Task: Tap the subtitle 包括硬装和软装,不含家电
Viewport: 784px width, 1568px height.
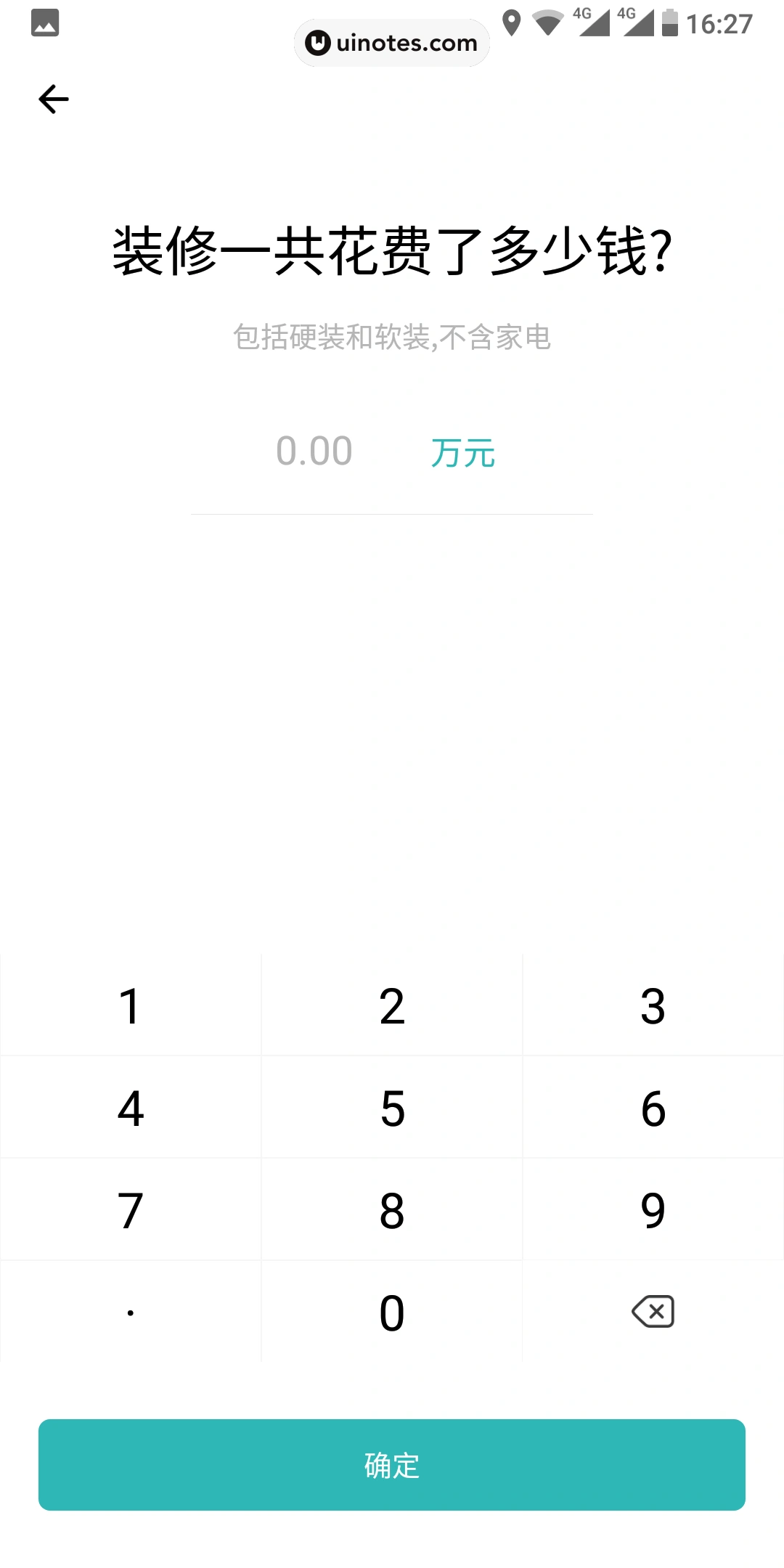Action: click(391, 336)
